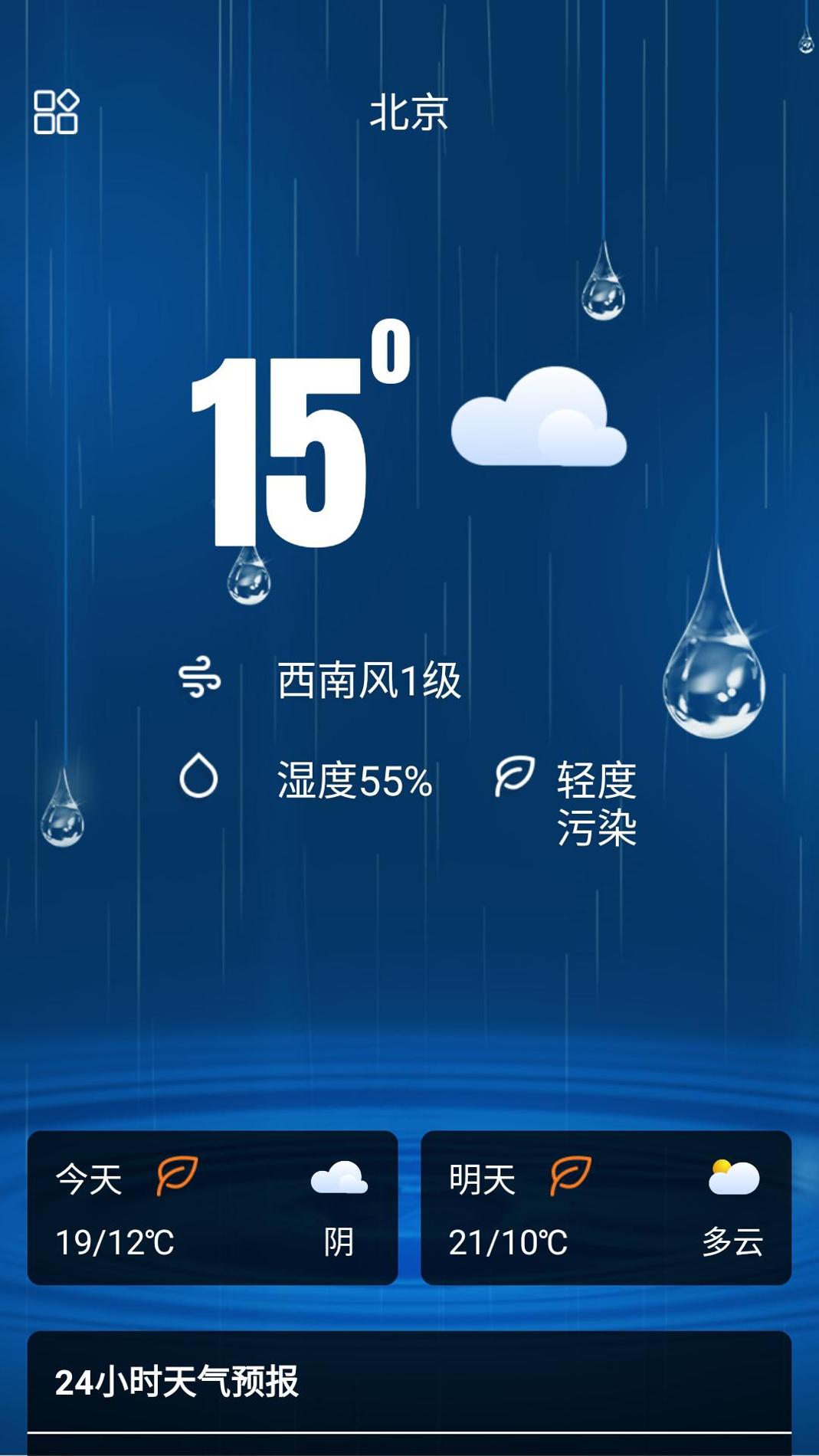Open the 北京 city title
The image size is (819, 1456).
[x=410, y=113]
